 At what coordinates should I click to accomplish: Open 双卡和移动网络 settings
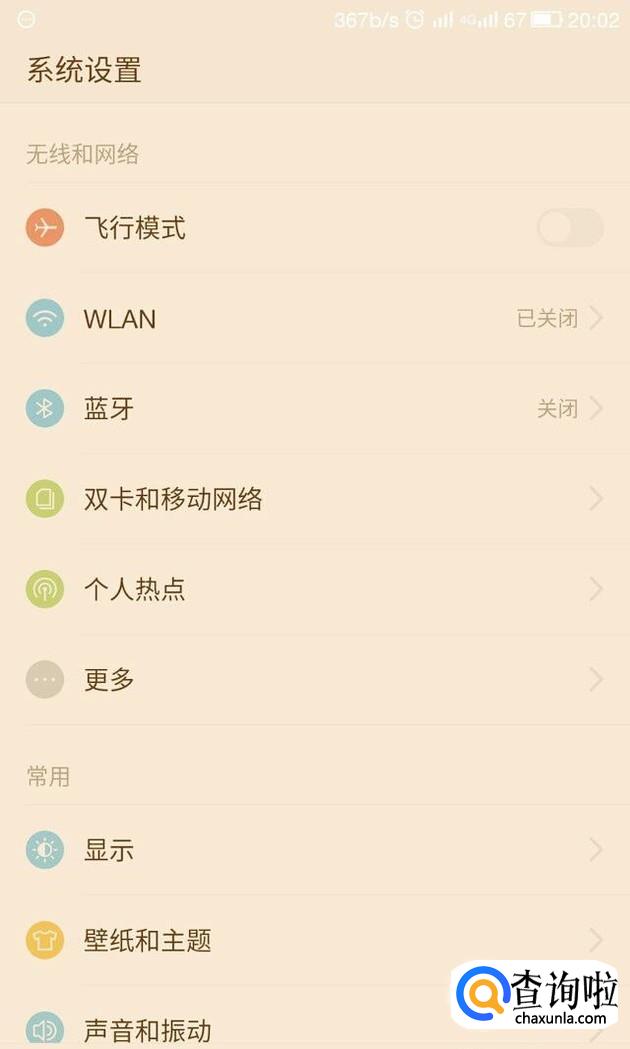(x=315, y=499)
